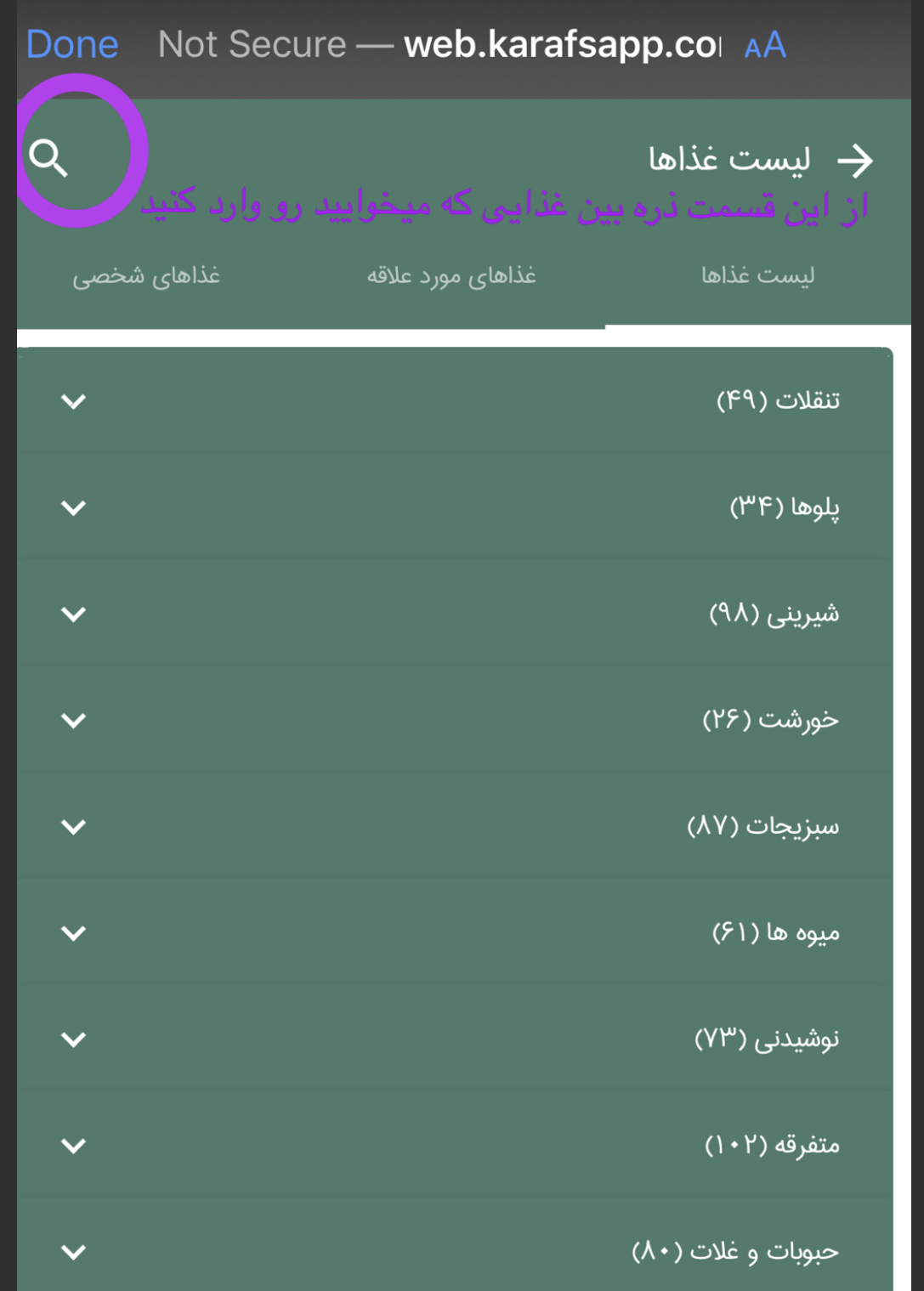Viewport: 924px width, 1291px height.
Task: Open the AA text size menu
Action: 765,45
